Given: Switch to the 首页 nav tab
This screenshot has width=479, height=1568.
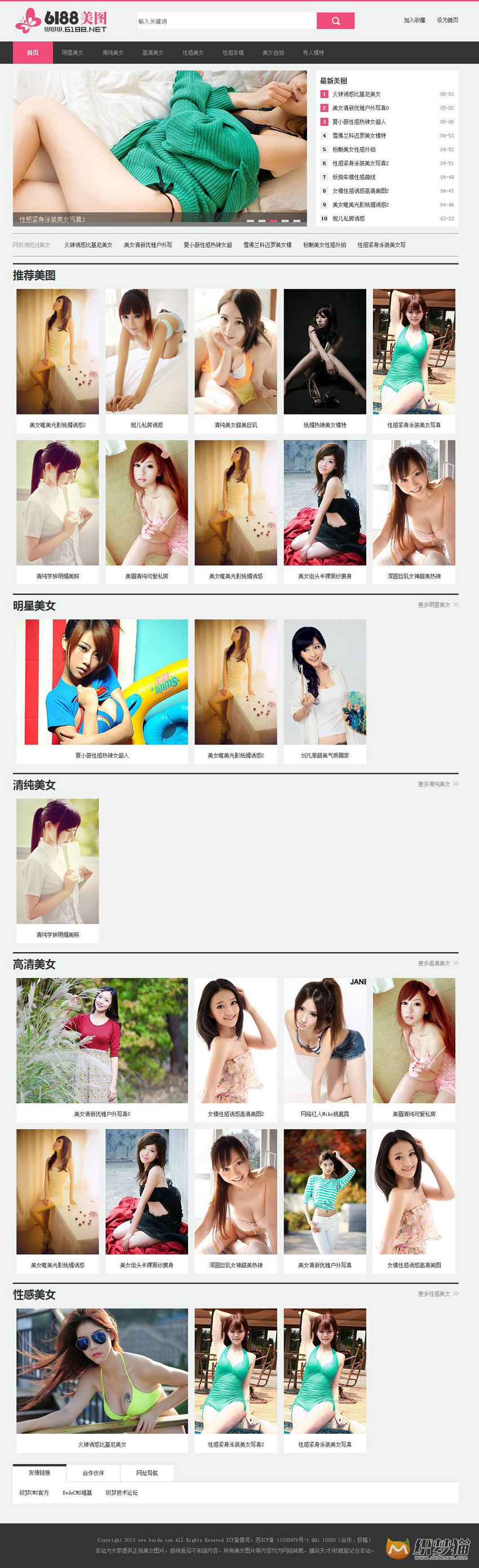Looking at the screenshot, I should coord(33,53).
